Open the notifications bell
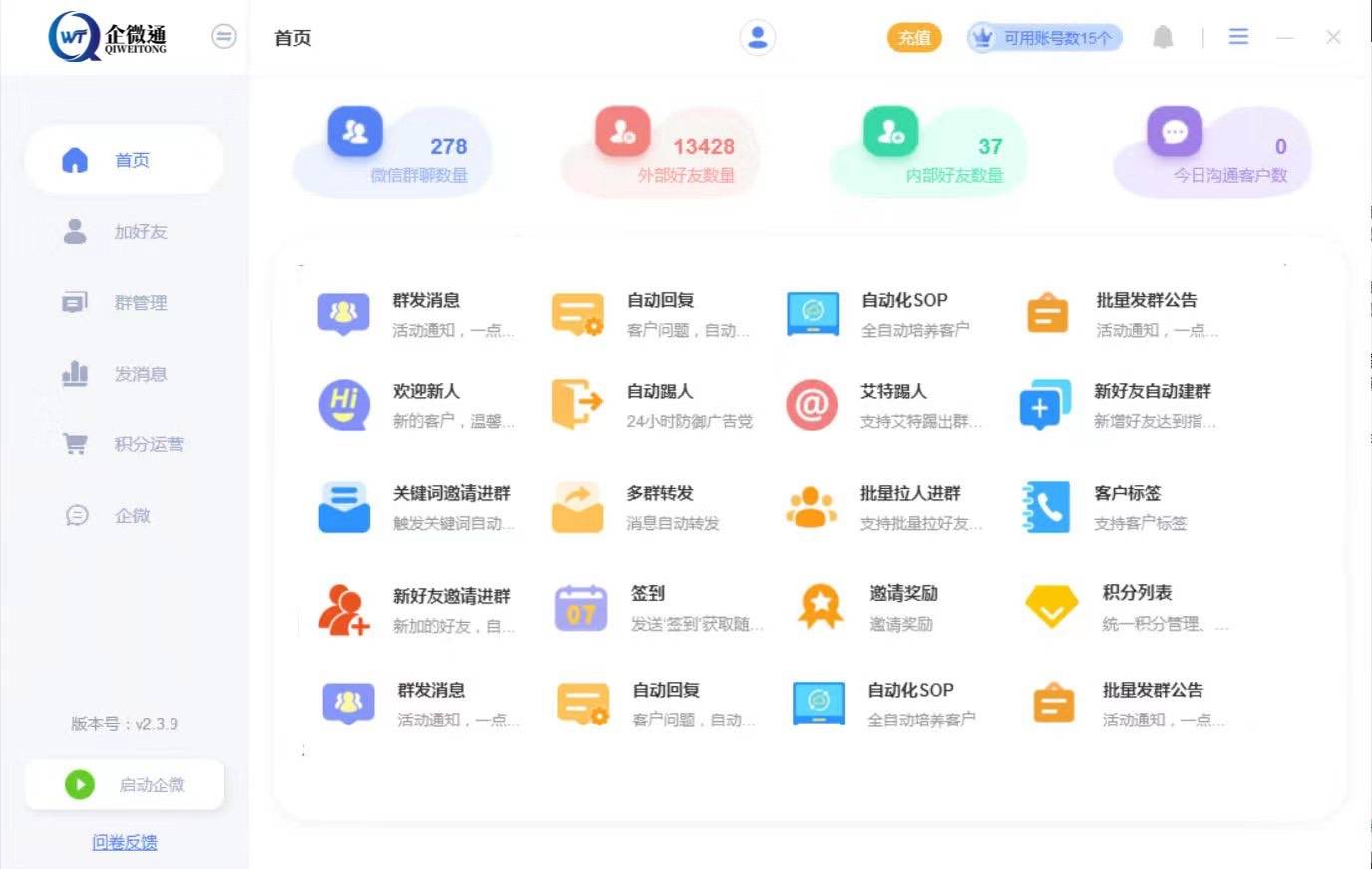1372x869 pixels. click(x=1163, y=38)
